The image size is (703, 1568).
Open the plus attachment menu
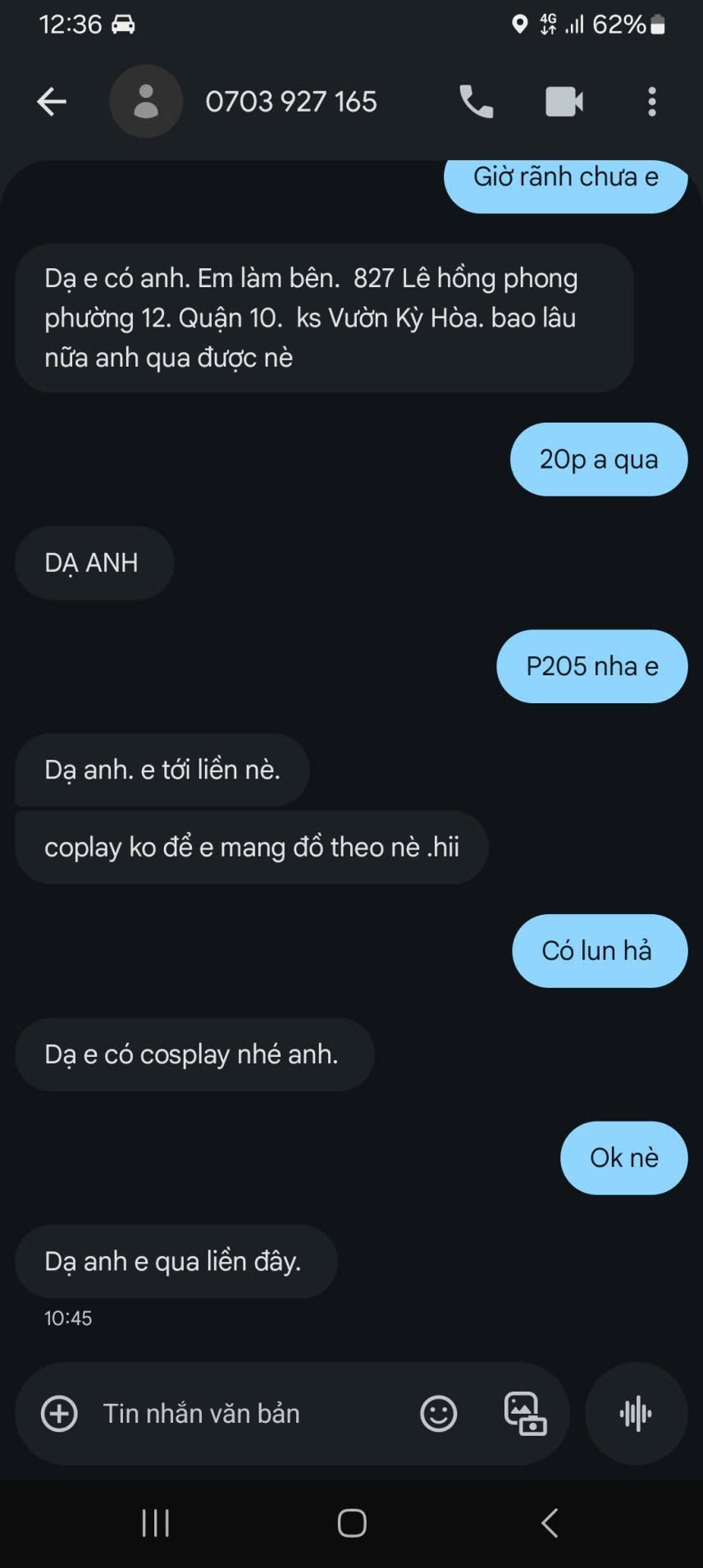click(59, 1414)
